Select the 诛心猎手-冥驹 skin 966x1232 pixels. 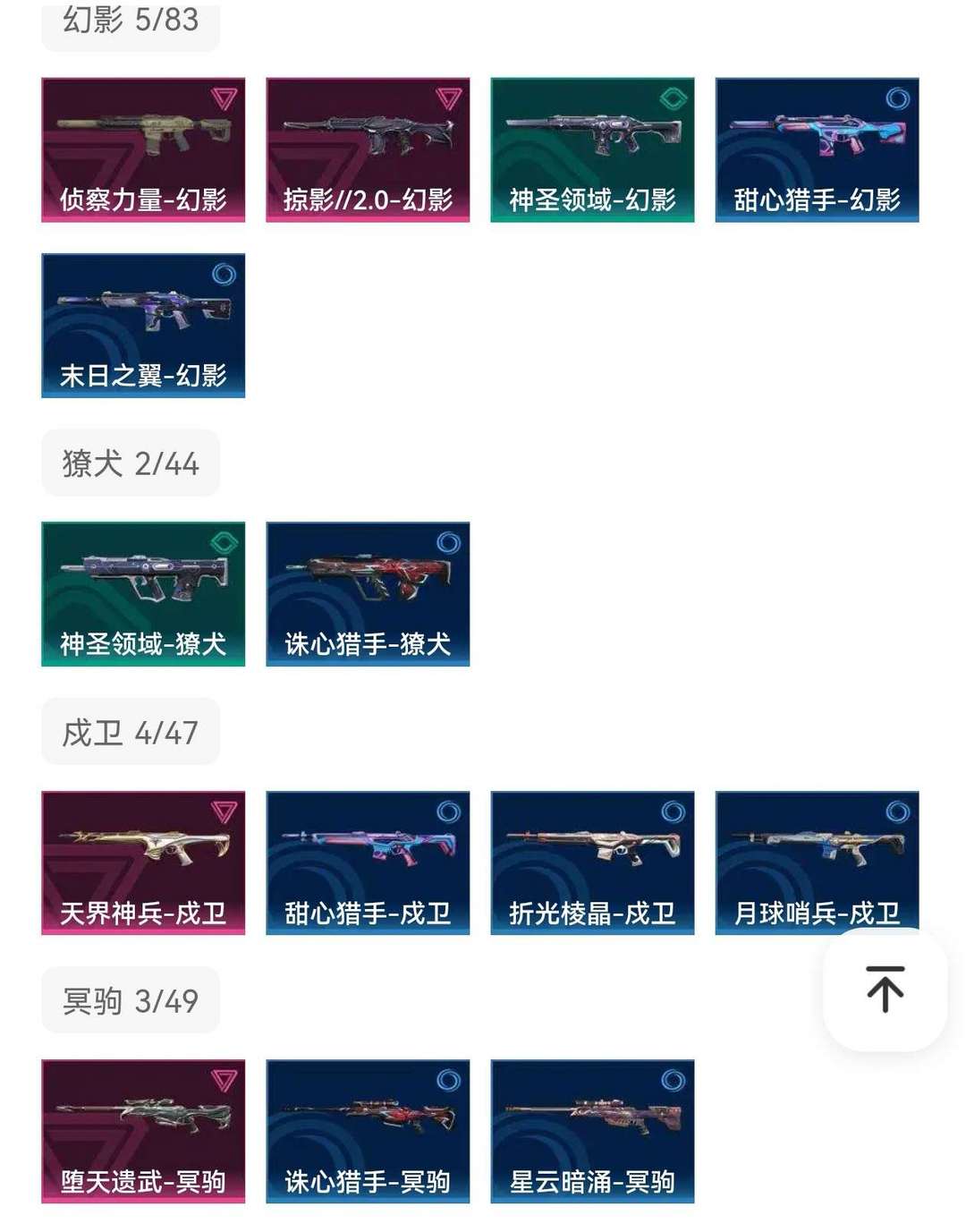[368, 1131]
